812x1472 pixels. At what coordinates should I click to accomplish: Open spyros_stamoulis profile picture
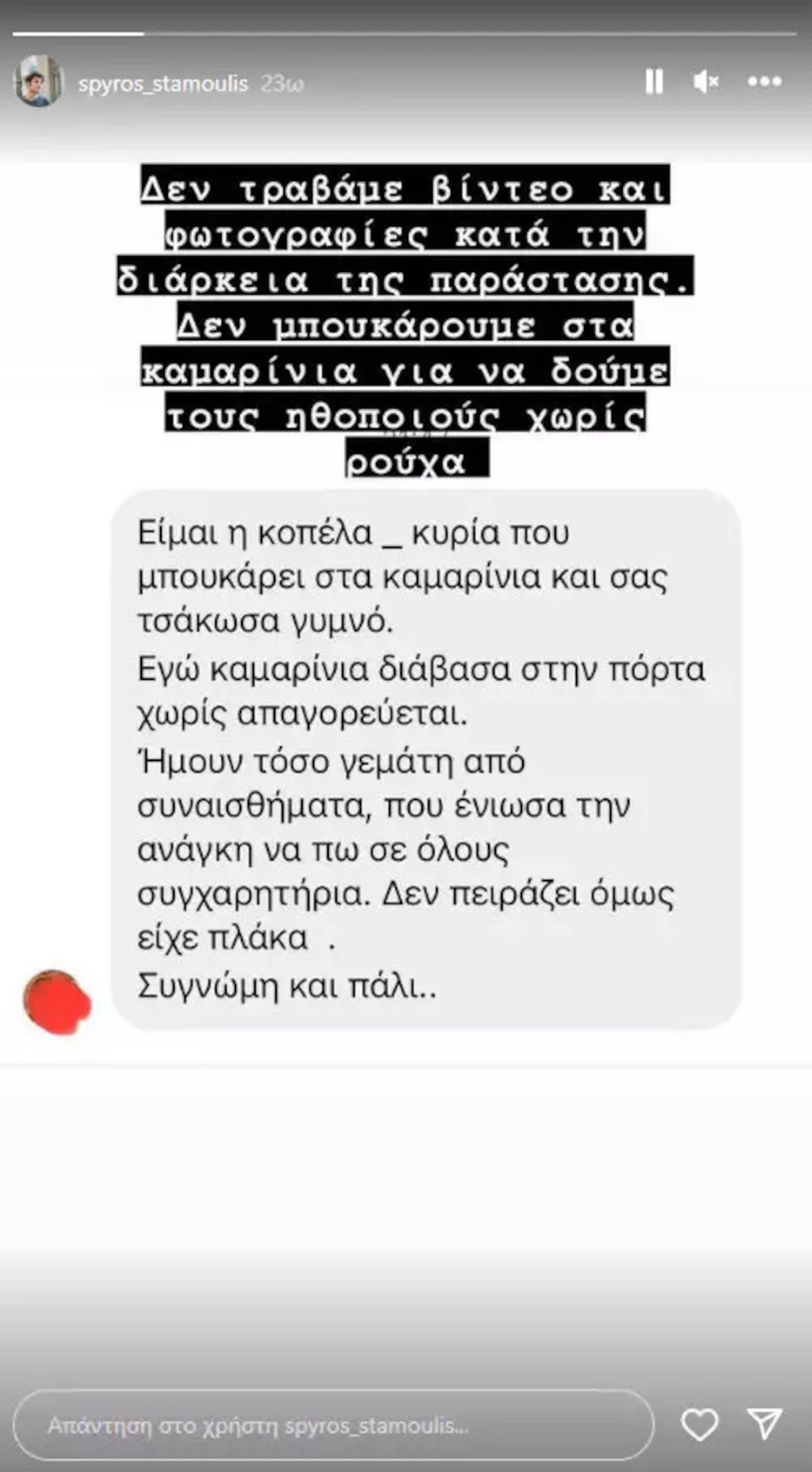tap(39, 82)
